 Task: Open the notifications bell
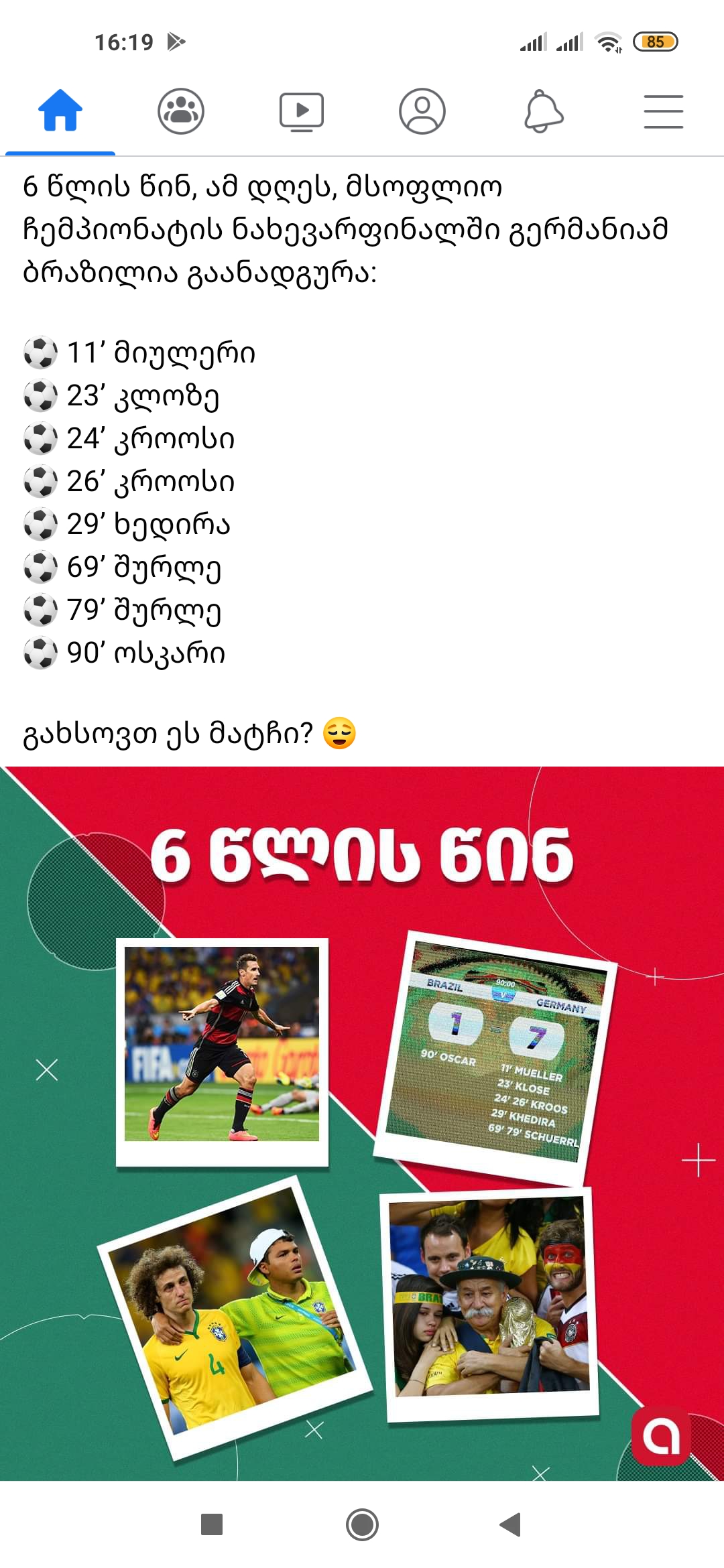(x=543, y=111)
